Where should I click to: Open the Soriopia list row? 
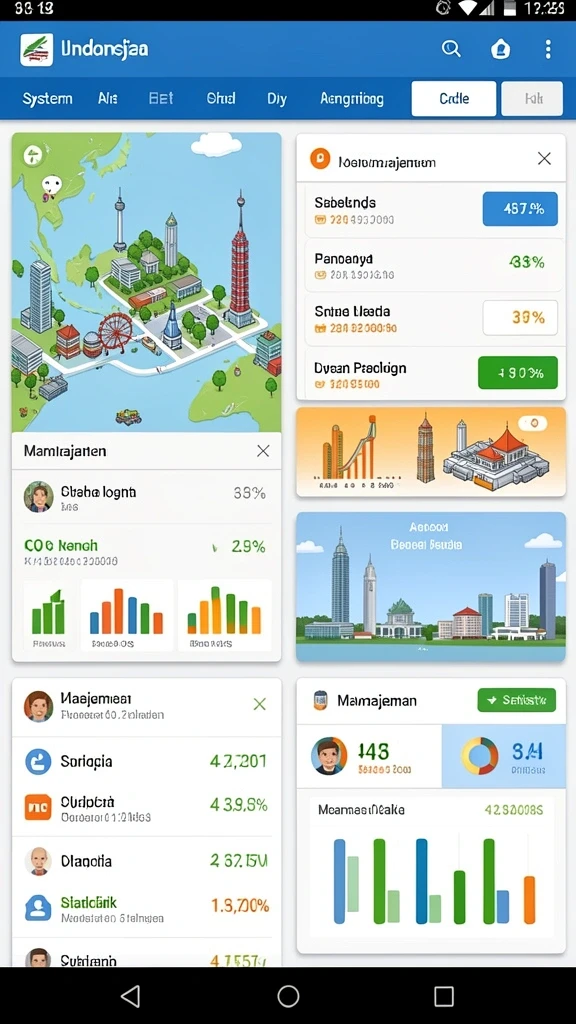(146, 761)
